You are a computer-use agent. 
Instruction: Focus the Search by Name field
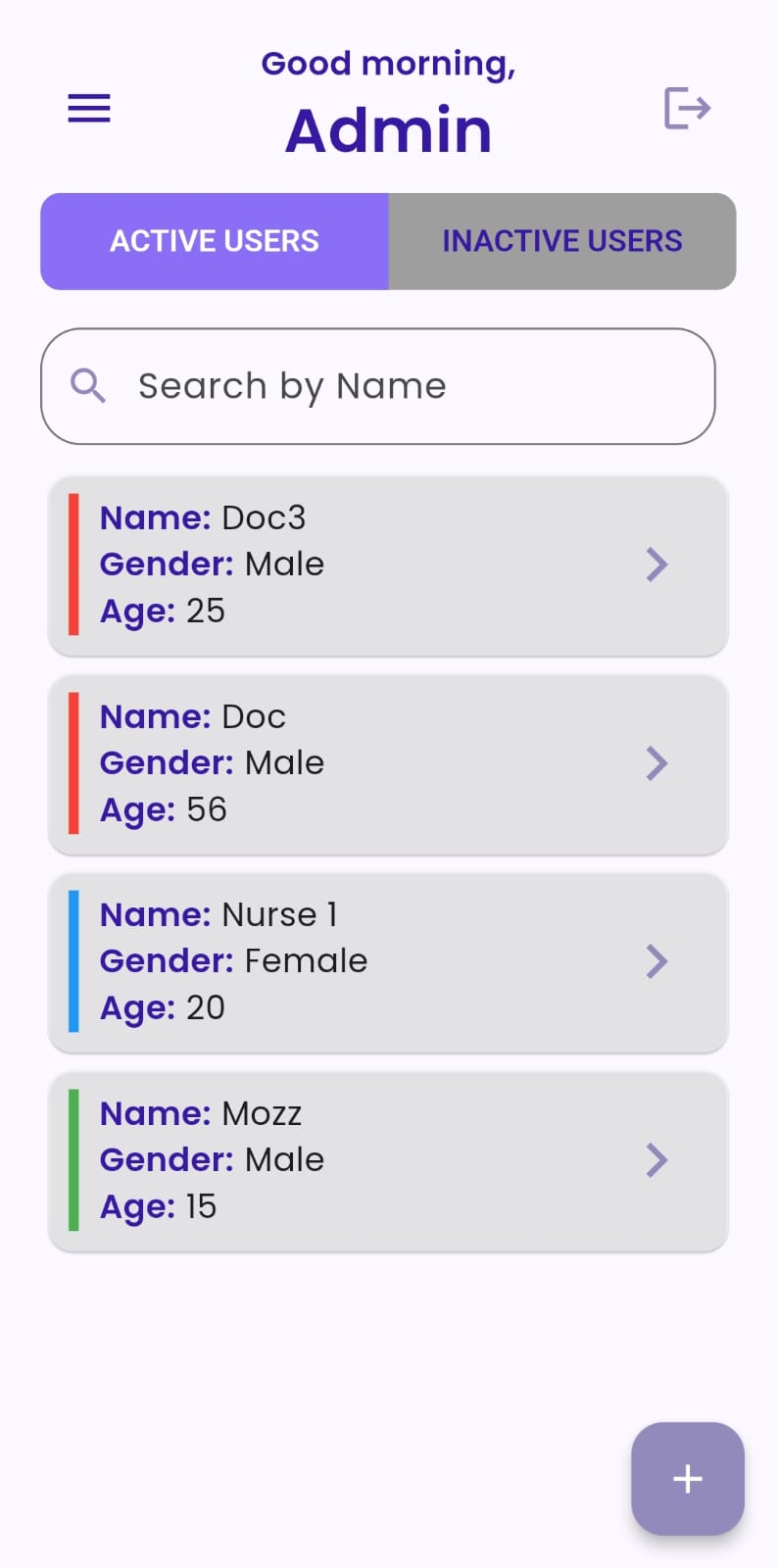pos(378,386)
